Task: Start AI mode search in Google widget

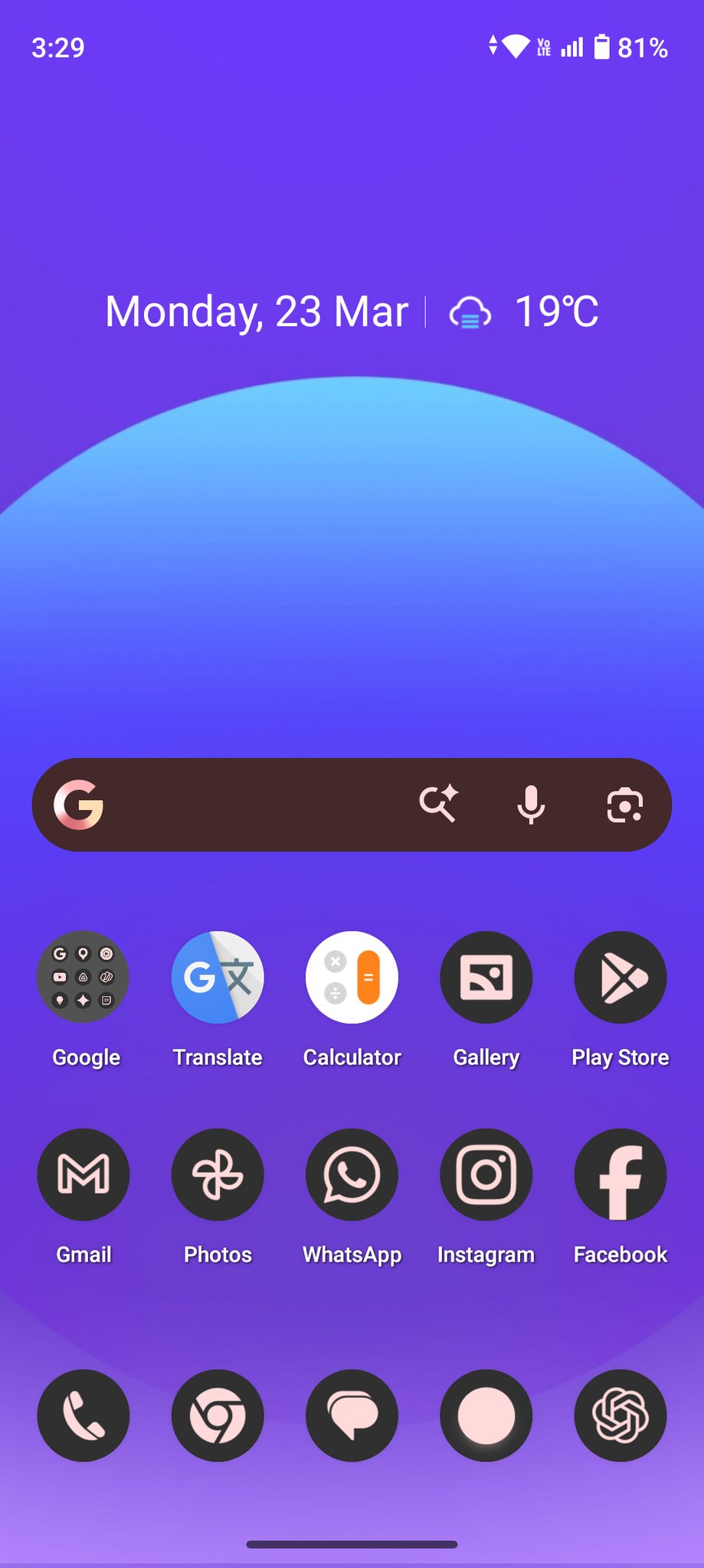Action: point(438,805)
